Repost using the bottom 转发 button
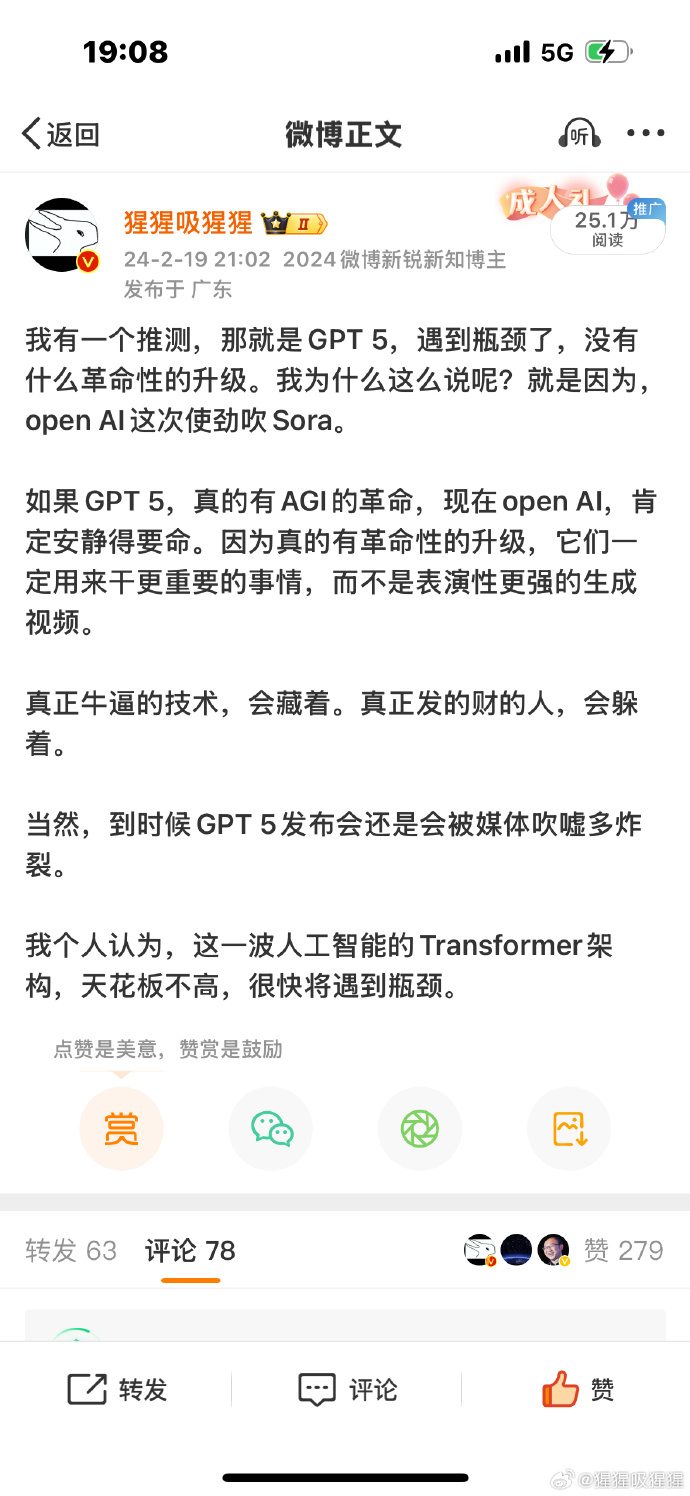Screen dimensions: 690x1496 click(117, 1389)
